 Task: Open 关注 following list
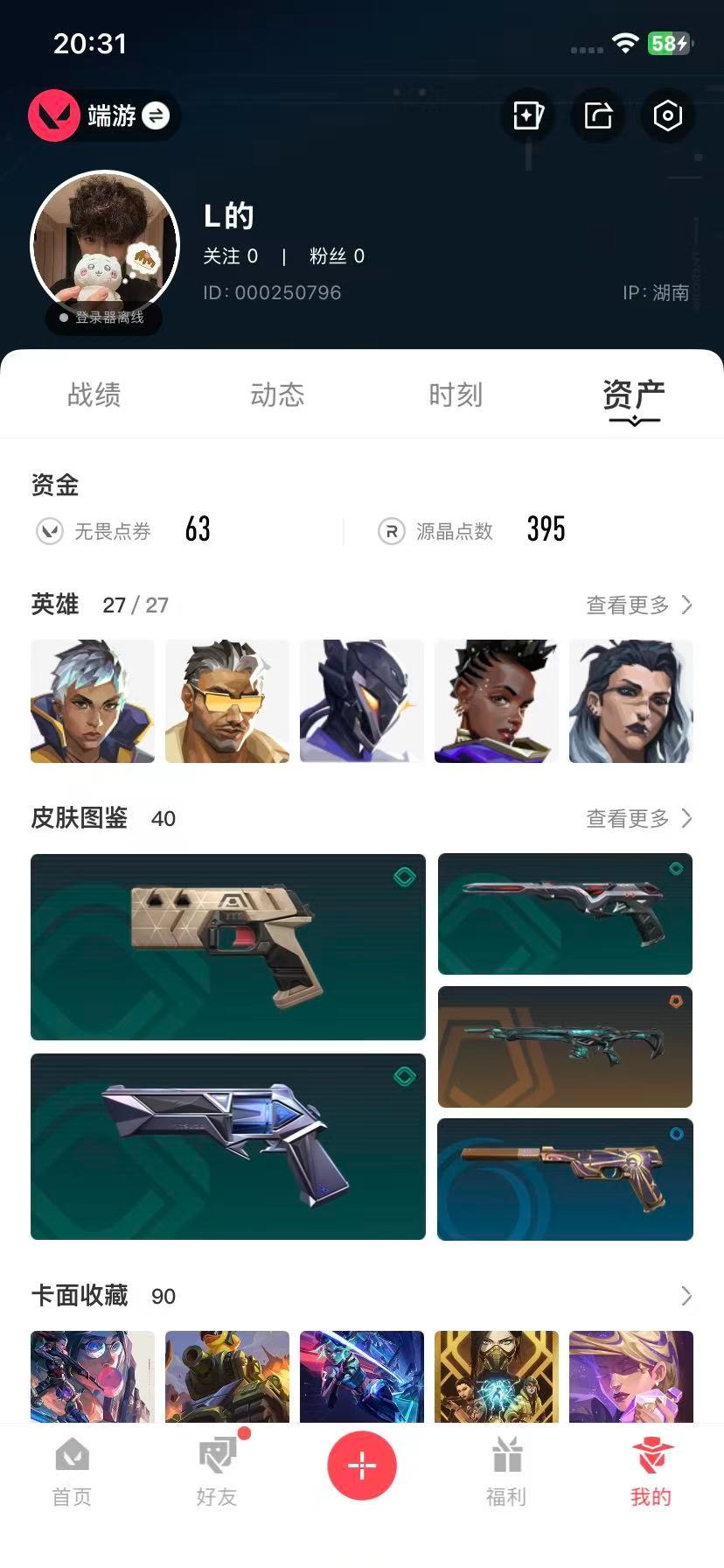[x=231, y=256]
